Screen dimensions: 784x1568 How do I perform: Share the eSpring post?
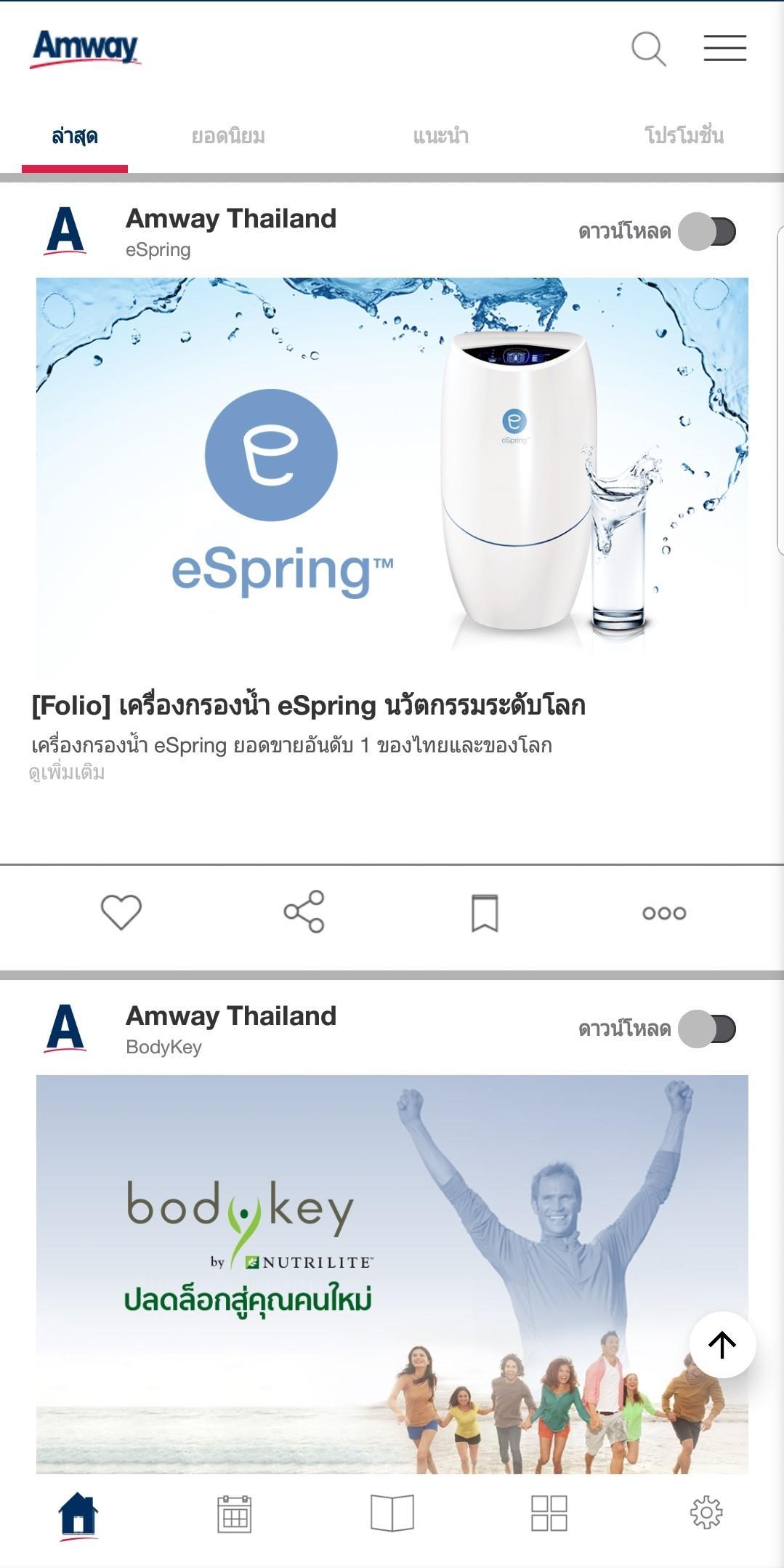click(304, 912)
